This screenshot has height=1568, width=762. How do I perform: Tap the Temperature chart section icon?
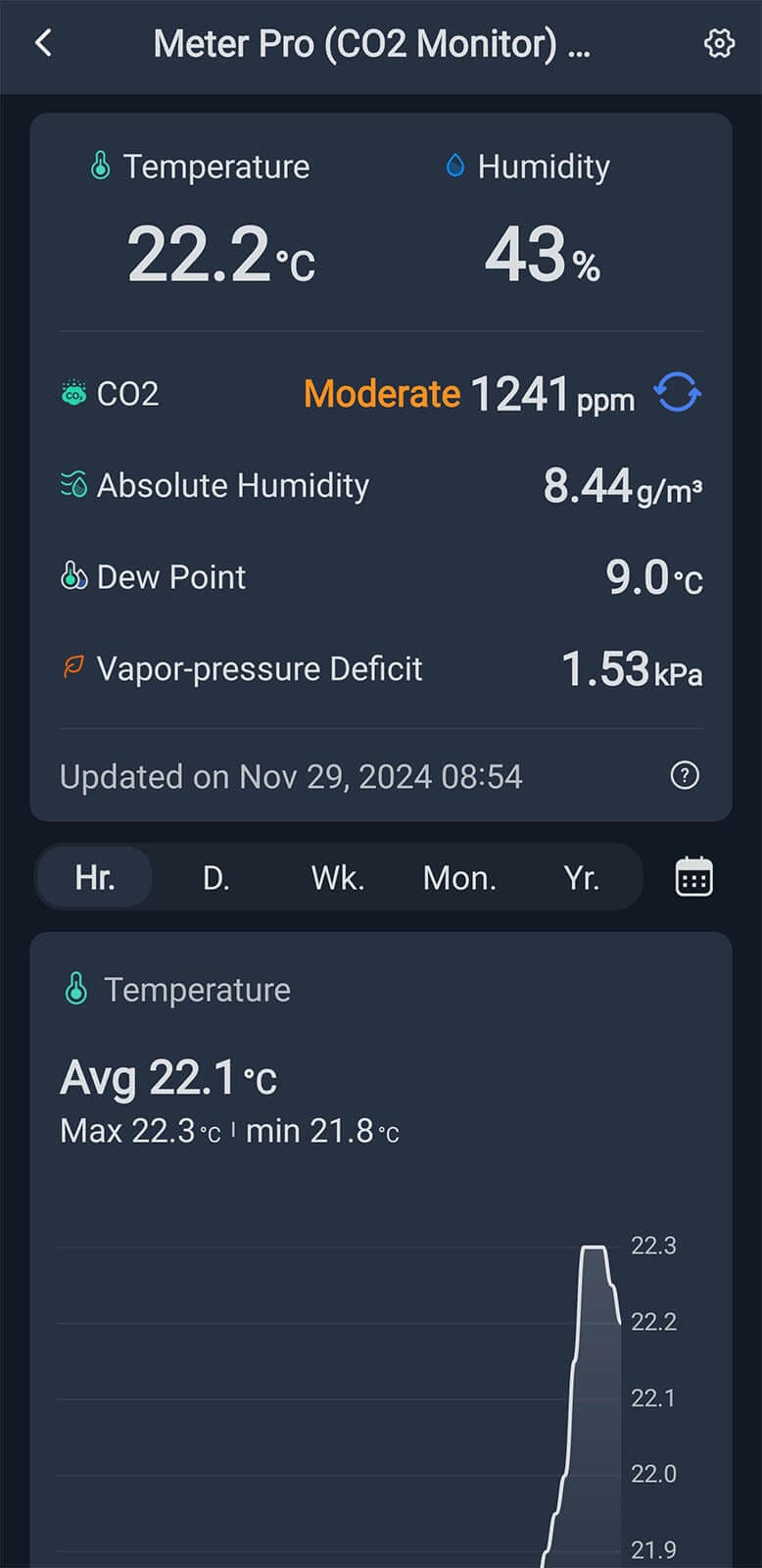tap(75, 989)
